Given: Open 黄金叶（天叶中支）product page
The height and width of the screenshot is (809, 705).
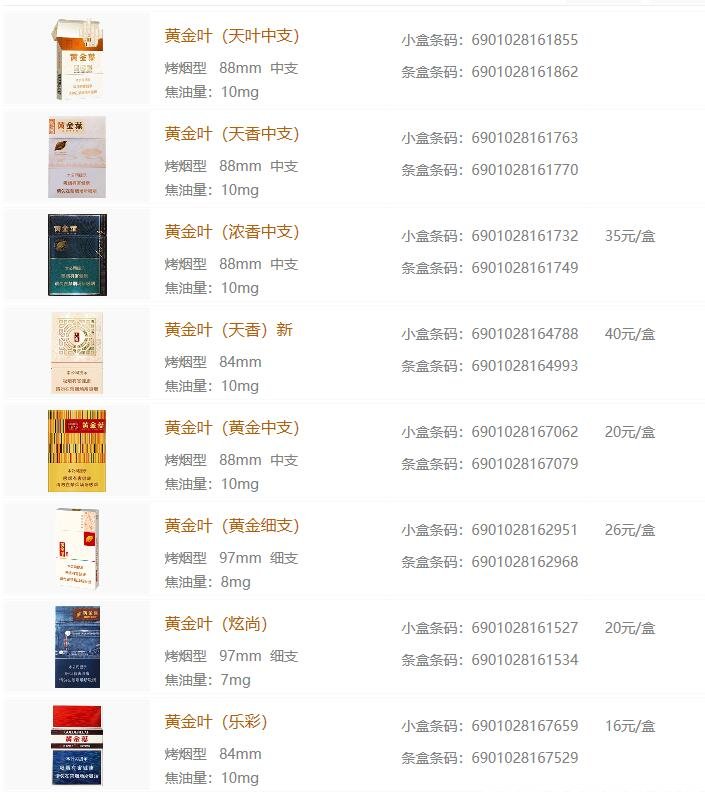Looking at the screenshot, I should pyautogui.click(x=232, y=36).
